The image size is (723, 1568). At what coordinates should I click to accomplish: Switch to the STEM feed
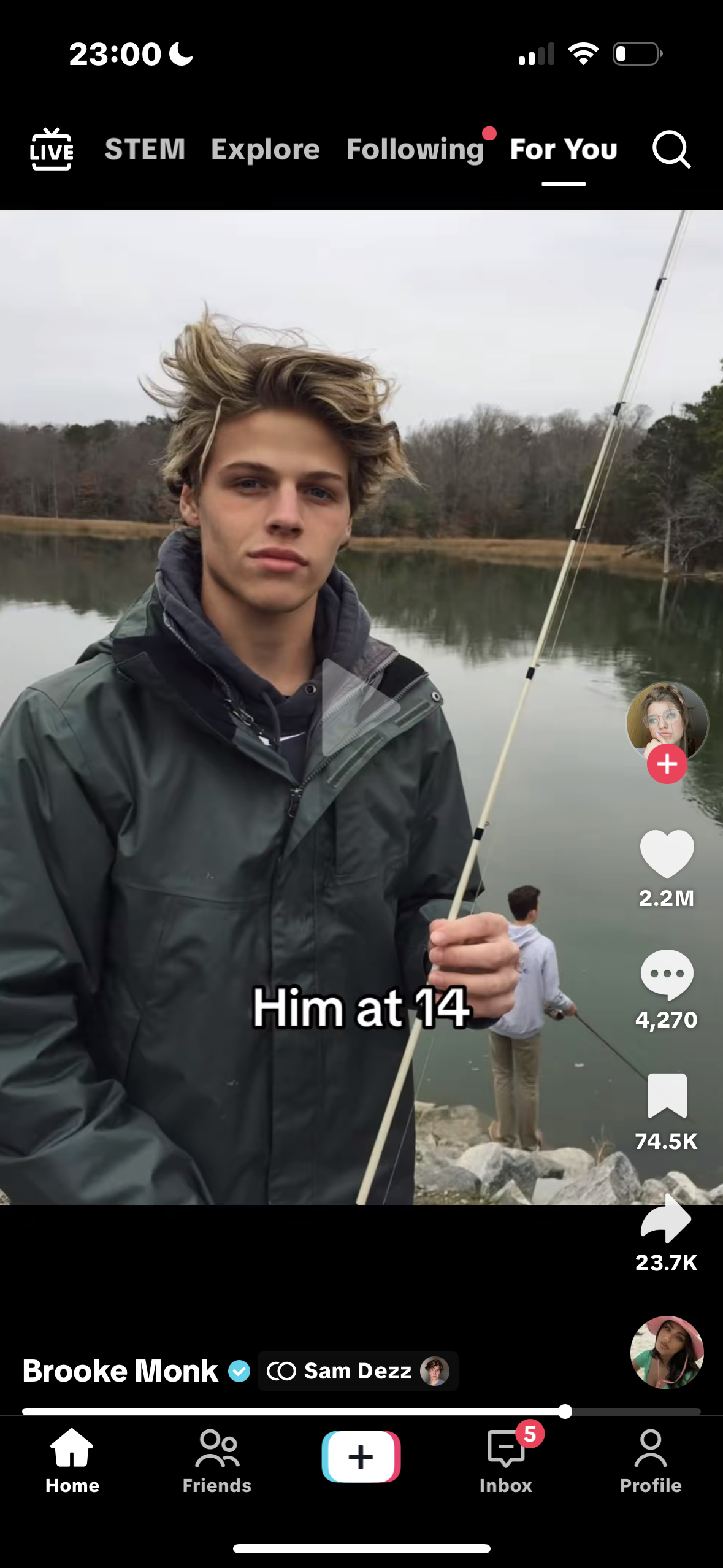(x=145, y=149)
